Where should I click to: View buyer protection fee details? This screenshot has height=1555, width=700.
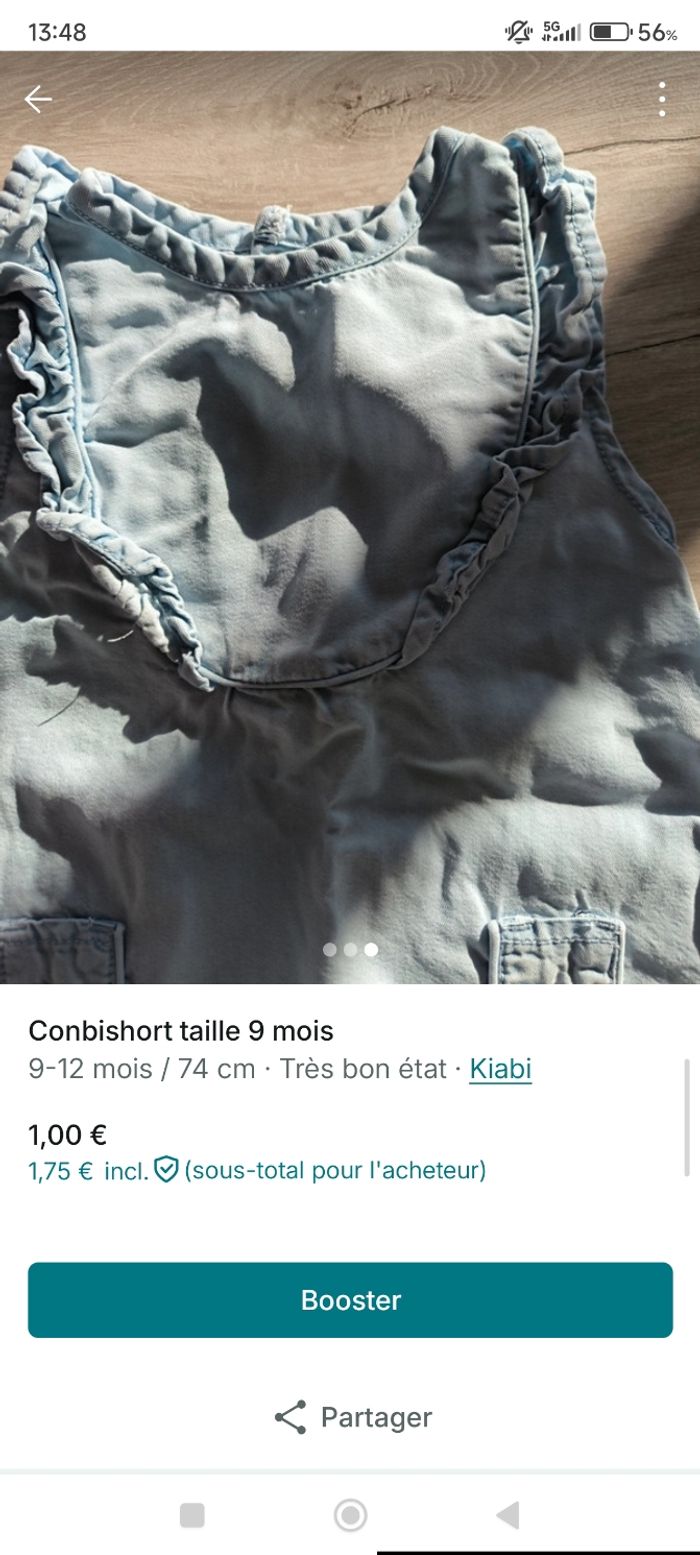pyautogui.click(x=166, y=1170)
